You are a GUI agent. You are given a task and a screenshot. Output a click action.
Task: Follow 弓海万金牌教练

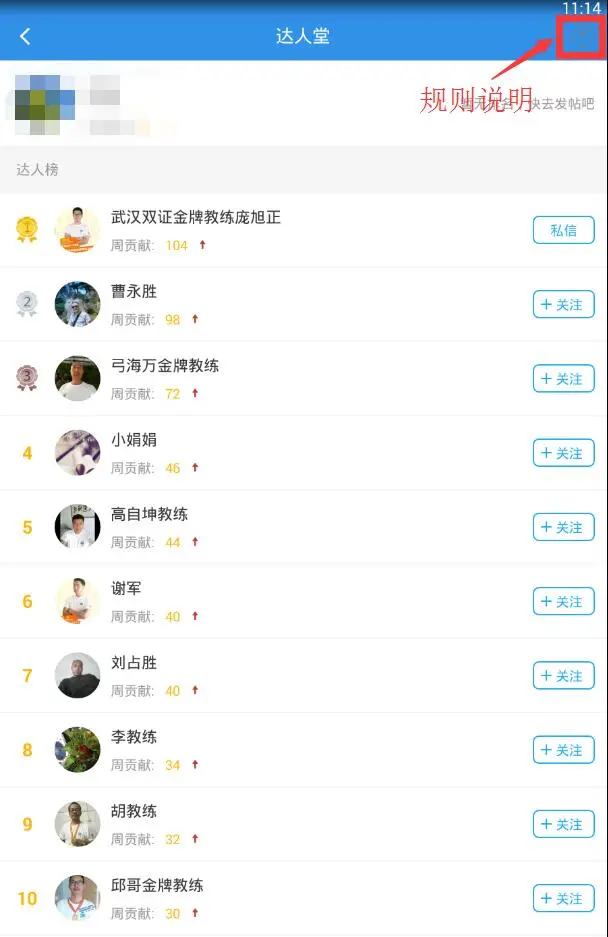tap(563, 379)
